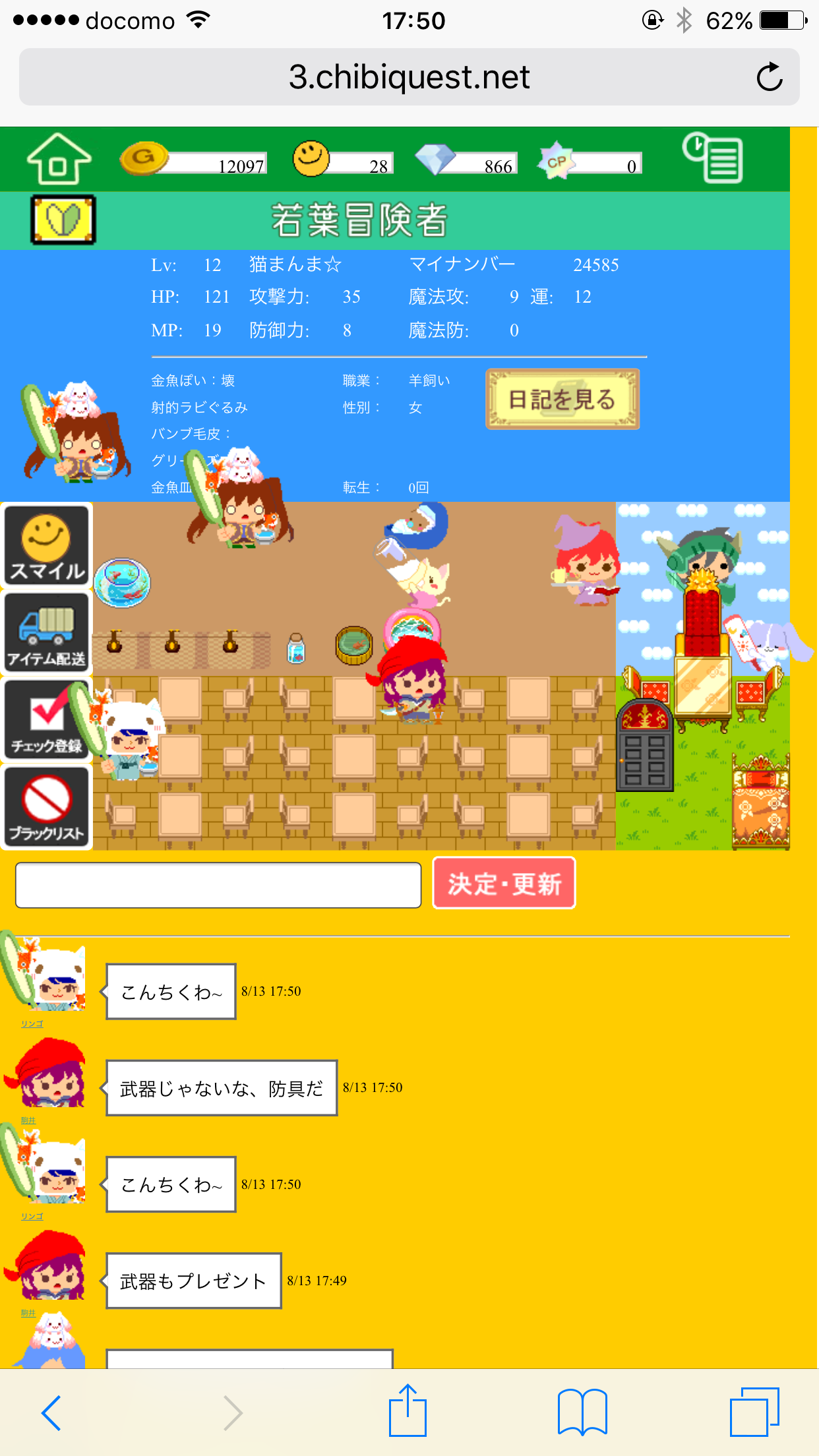Focus the chat message input field
Image resolution: width=819 pixels, height=1456 pixels.
(218, 885)
